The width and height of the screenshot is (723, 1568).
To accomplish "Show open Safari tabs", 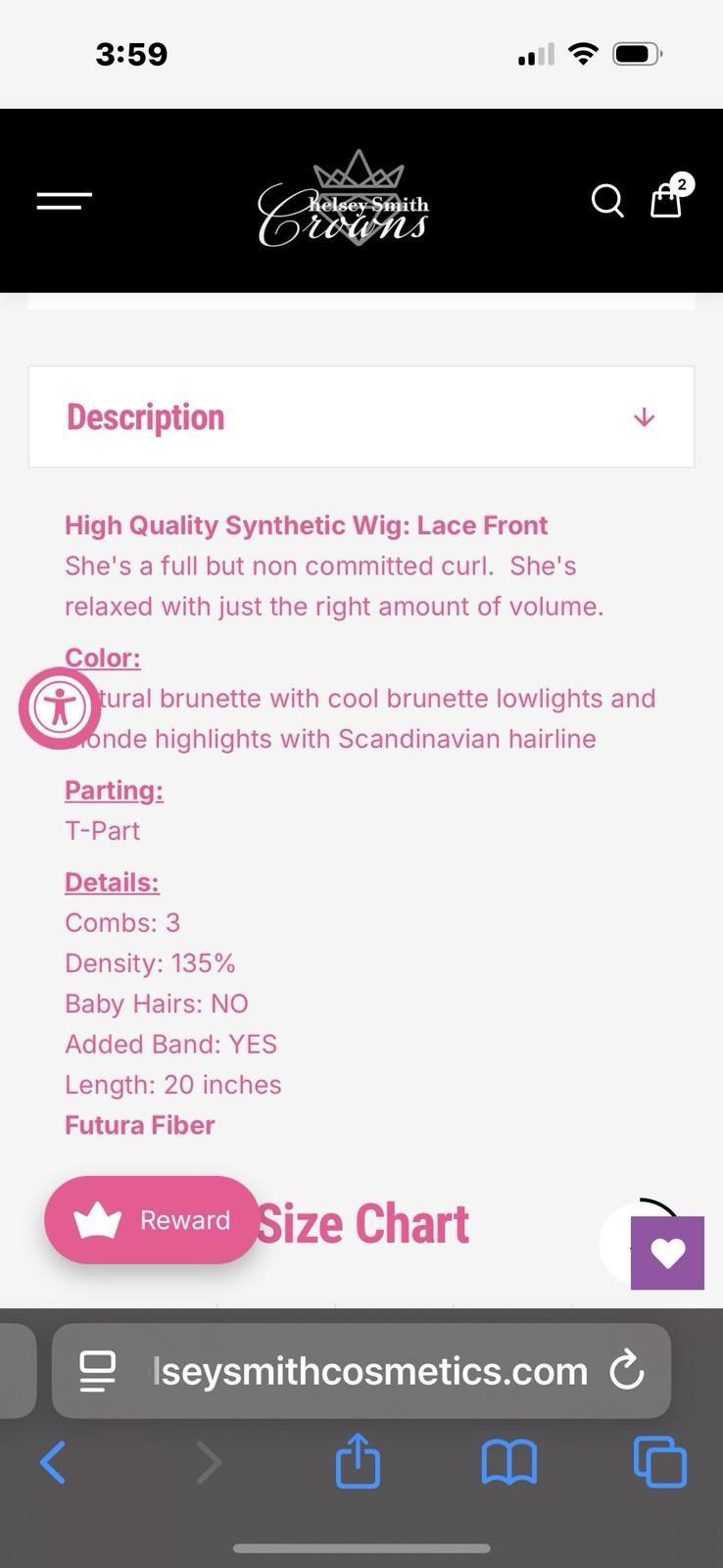I will pos(660,1462).
